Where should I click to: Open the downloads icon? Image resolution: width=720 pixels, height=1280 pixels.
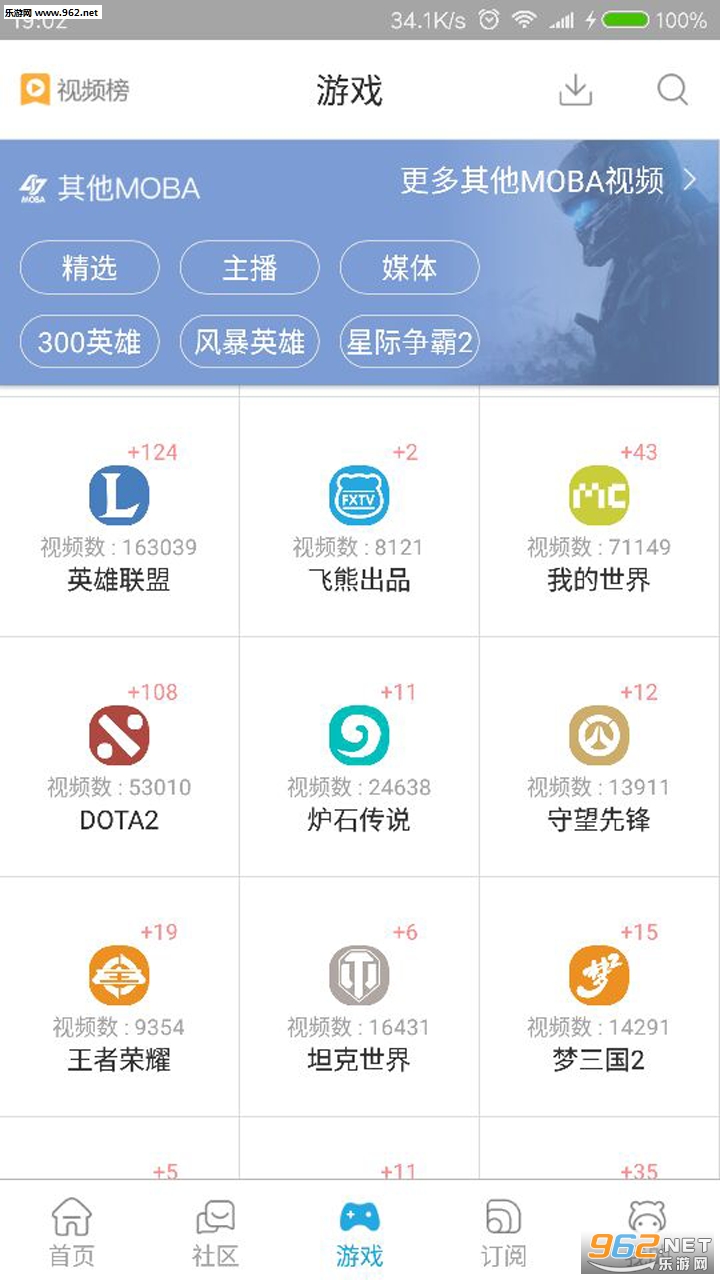tap(575, 90)
